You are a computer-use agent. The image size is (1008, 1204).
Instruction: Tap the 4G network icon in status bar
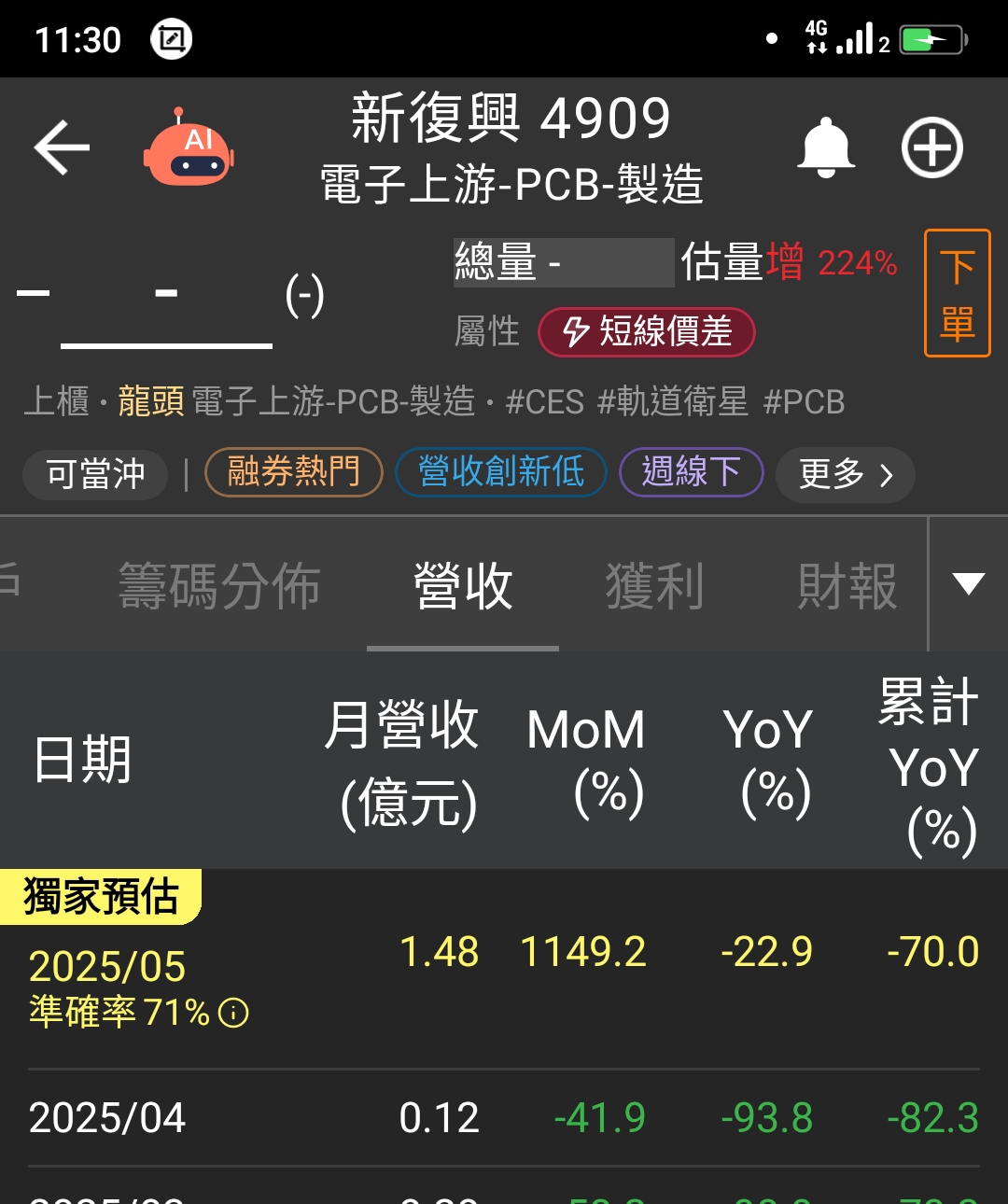coord(816,37)
